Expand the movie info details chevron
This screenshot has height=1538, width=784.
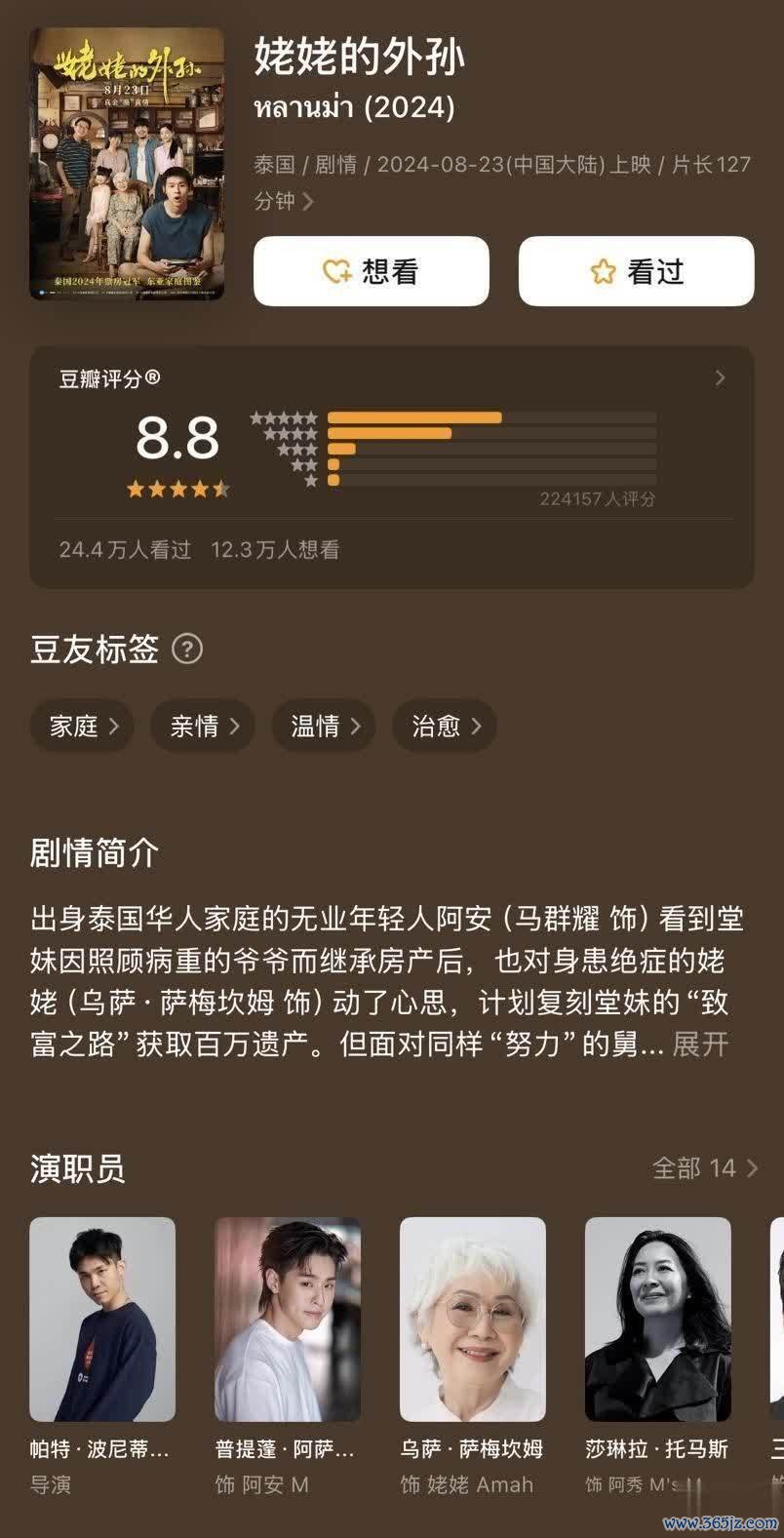(x=308, y=202)
